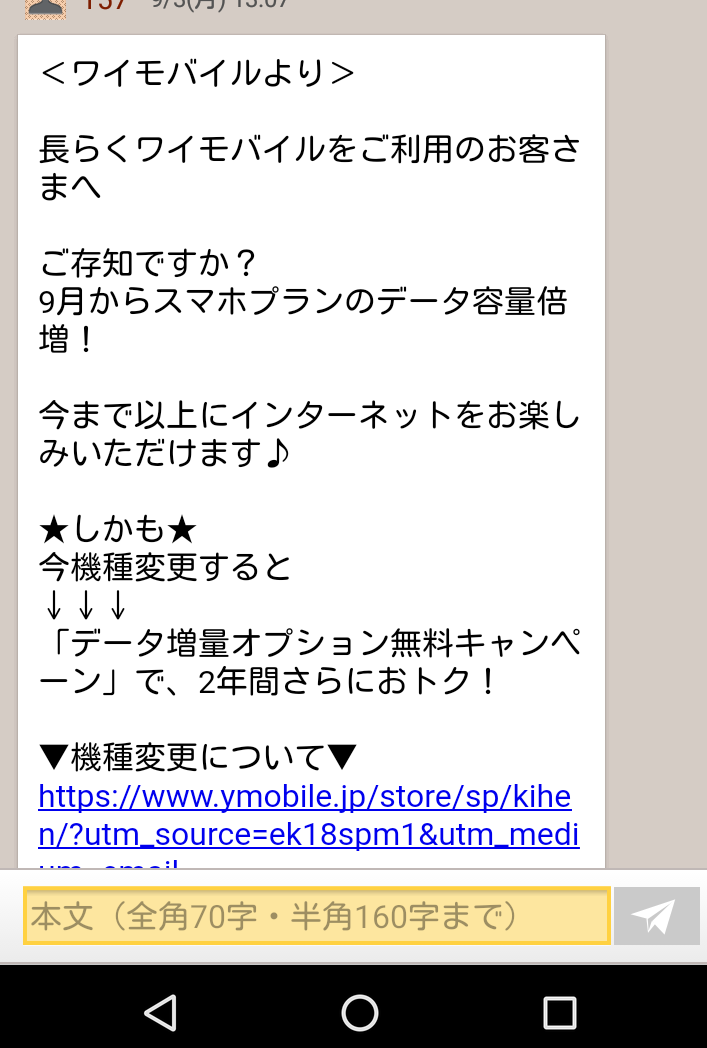The image size is (707, 1048).
Task: Send the message with paper plane button
Action: (x=656, y=916)
